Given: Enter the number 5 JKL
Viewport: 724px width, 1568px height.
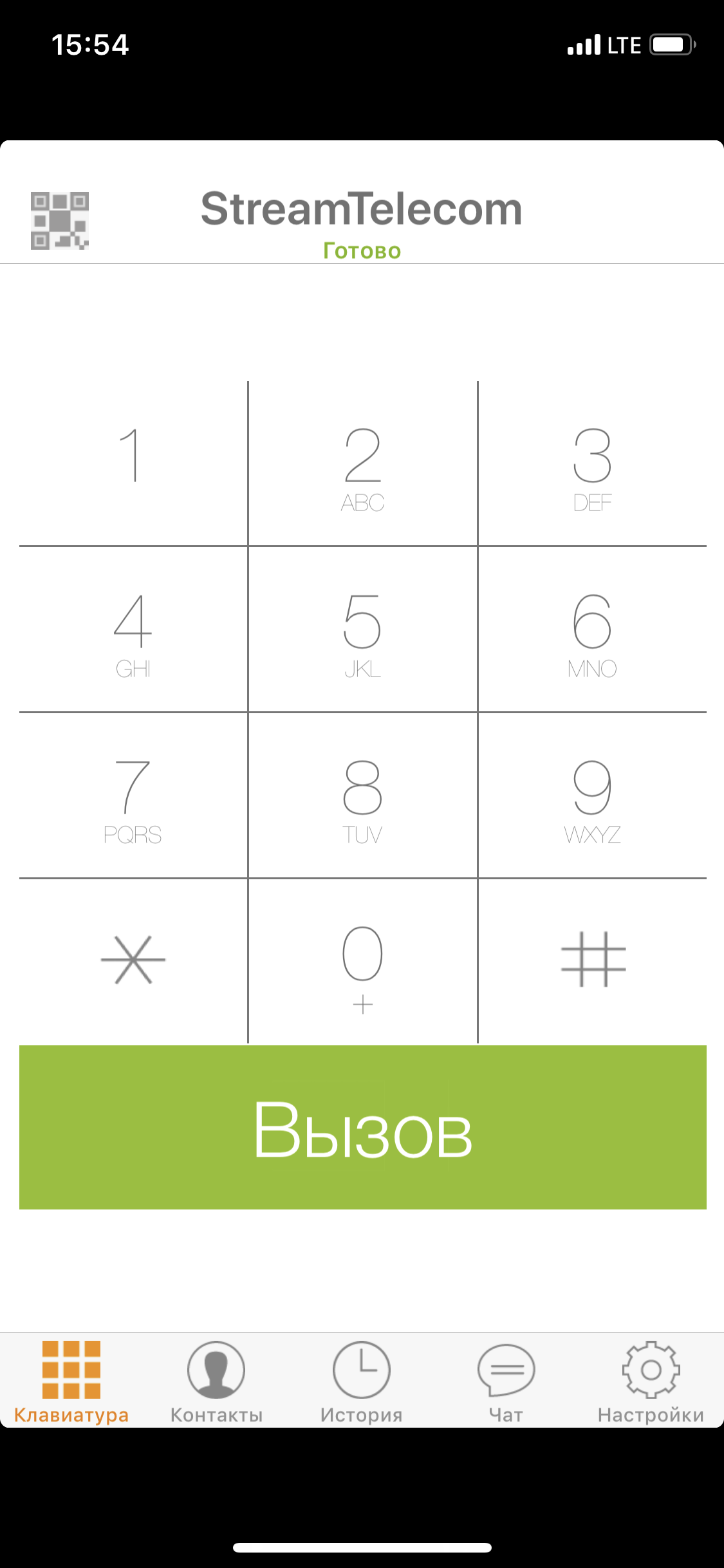Looking at the screenshot, I should pos(362,630).
